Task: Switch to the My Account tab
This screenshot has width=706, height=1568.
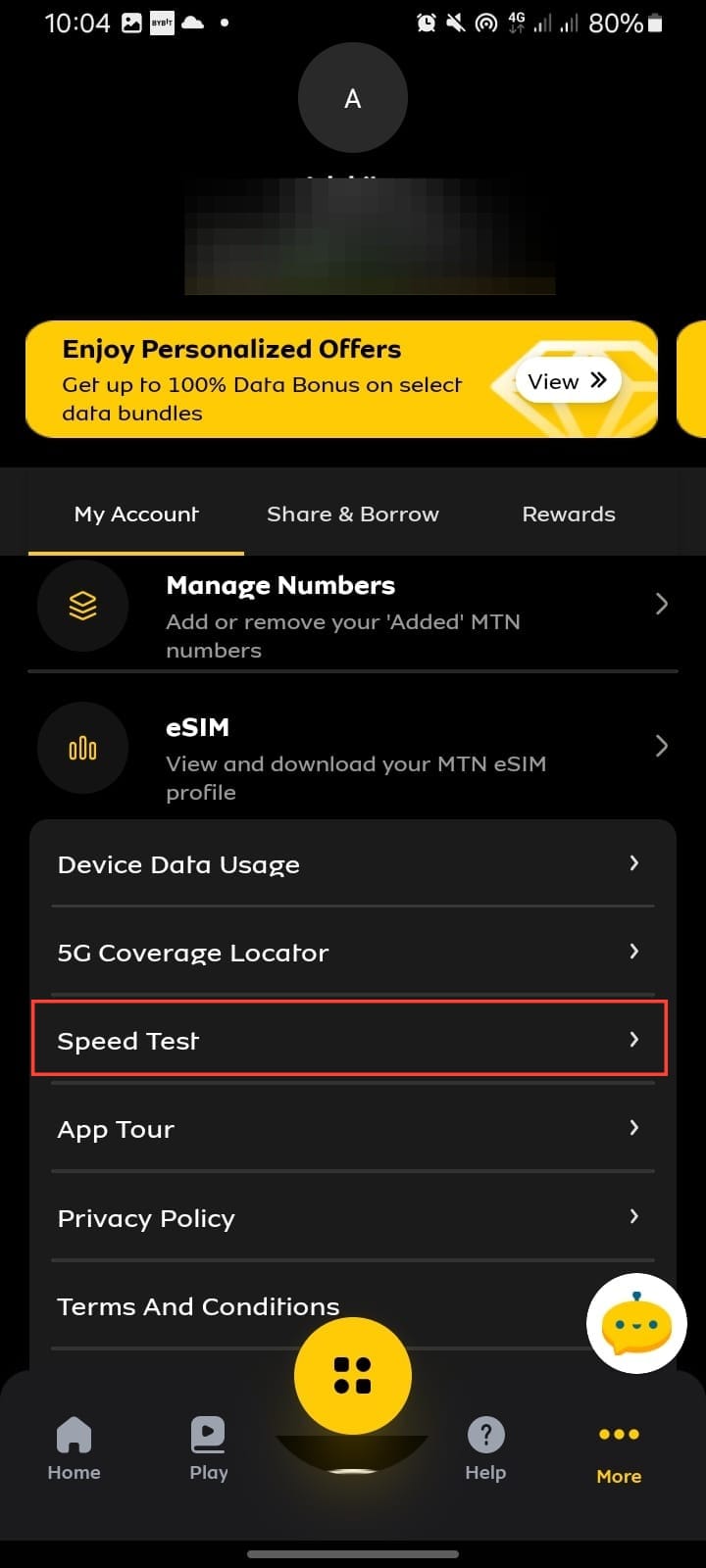Action: pos(136,514)
